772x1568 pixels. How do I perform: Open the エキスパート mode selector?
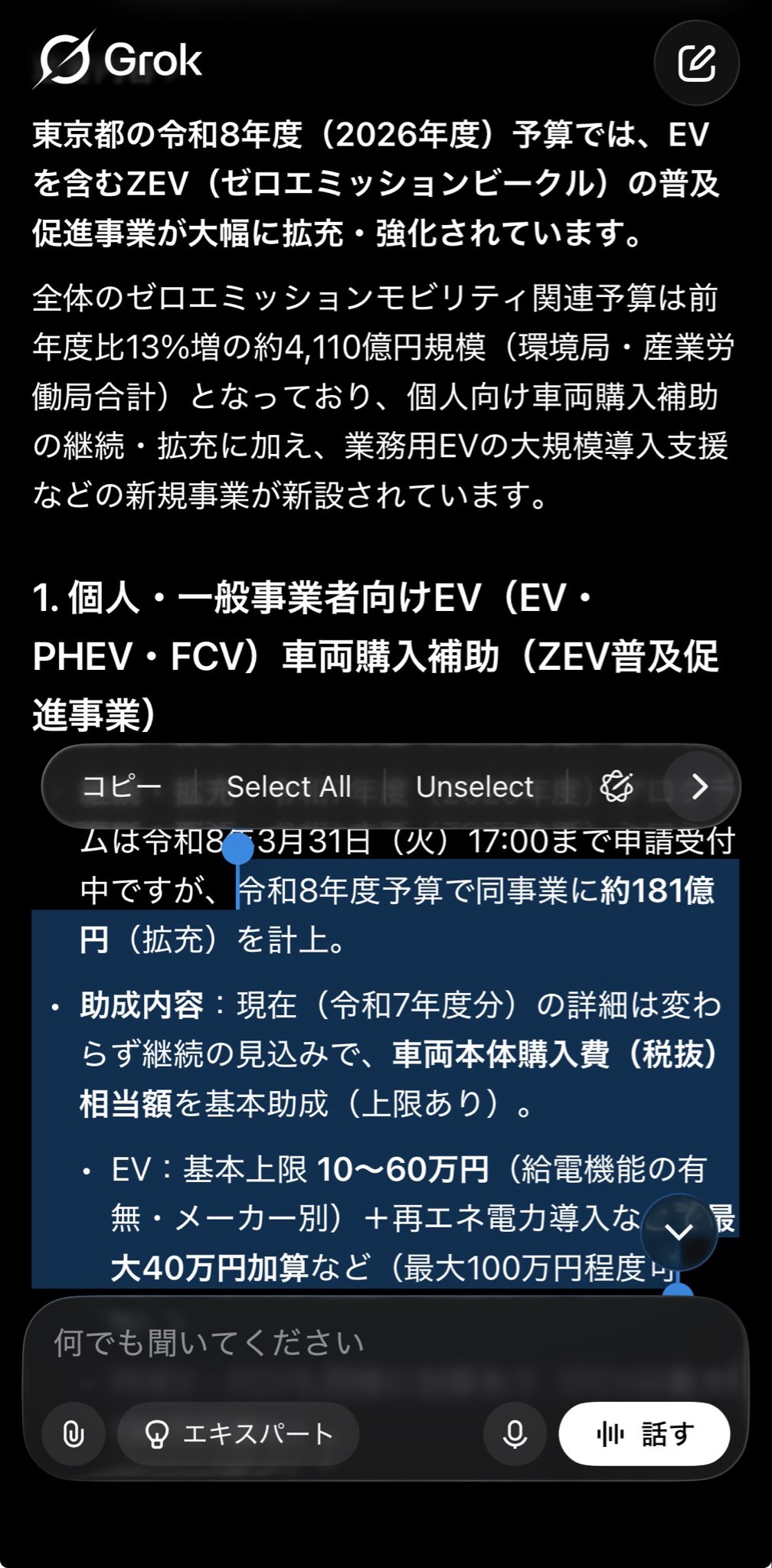point(239,1434)
